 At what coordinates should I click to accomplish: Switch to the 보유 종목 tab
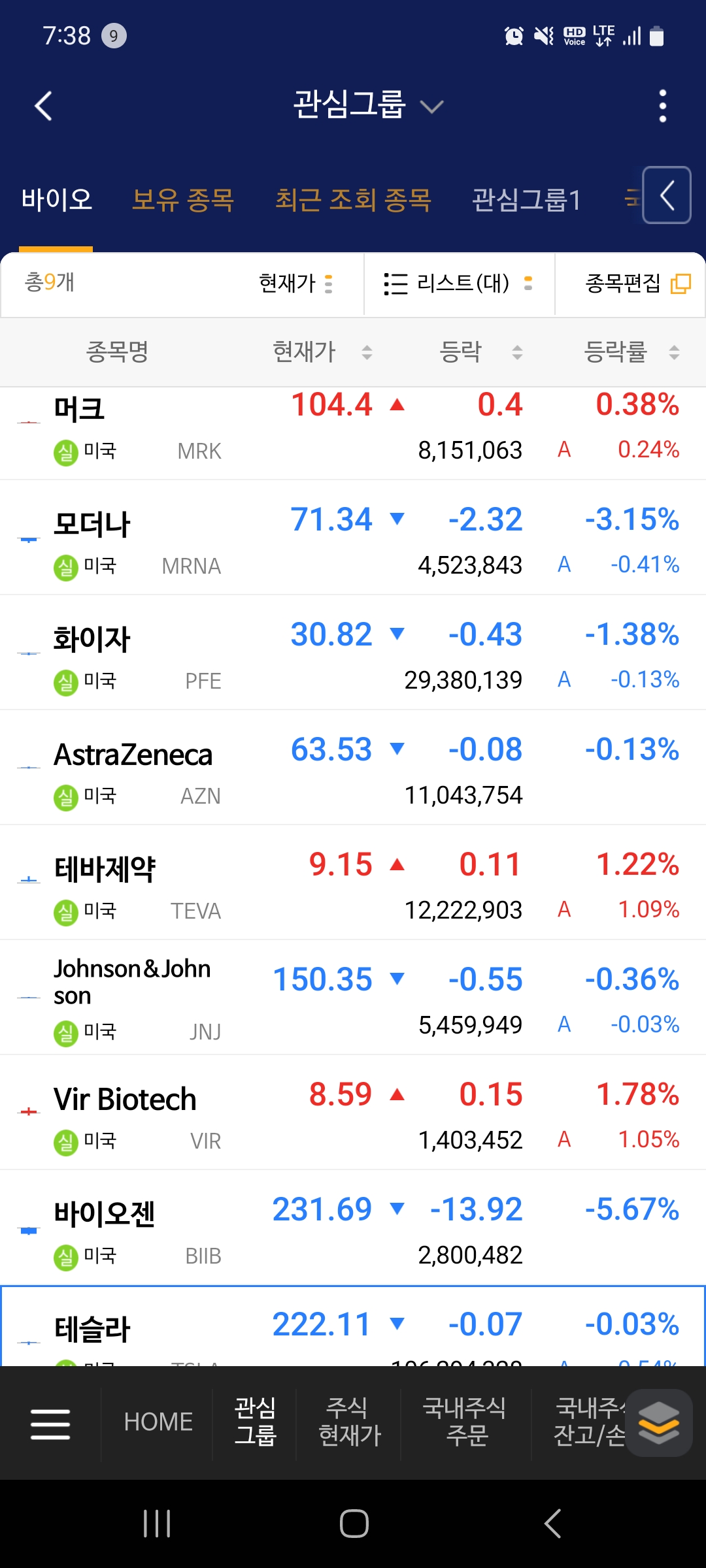[x=182, y=199]
